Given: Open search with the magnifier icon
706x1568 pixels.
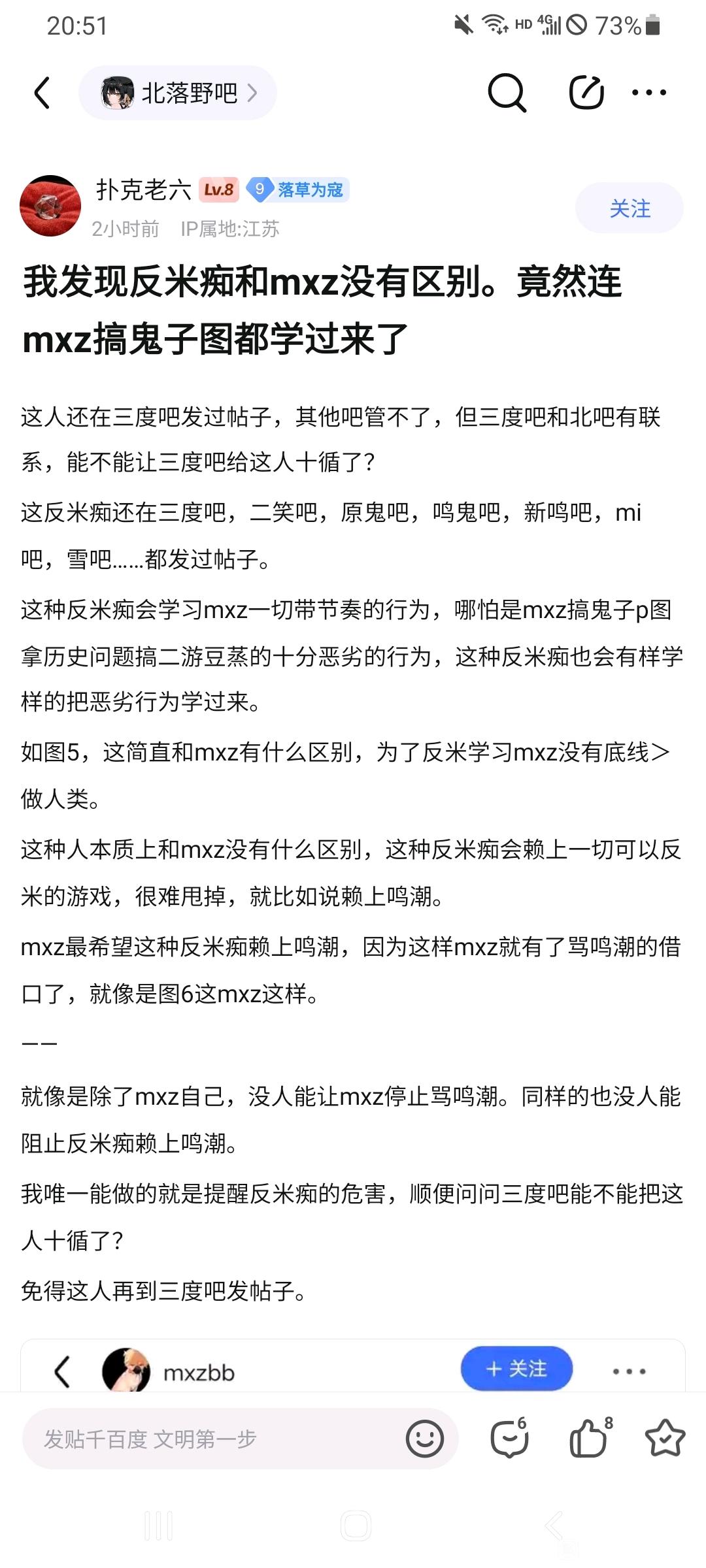Looking at the screenshot, I should pyautogui.click(x=507, y=93).
